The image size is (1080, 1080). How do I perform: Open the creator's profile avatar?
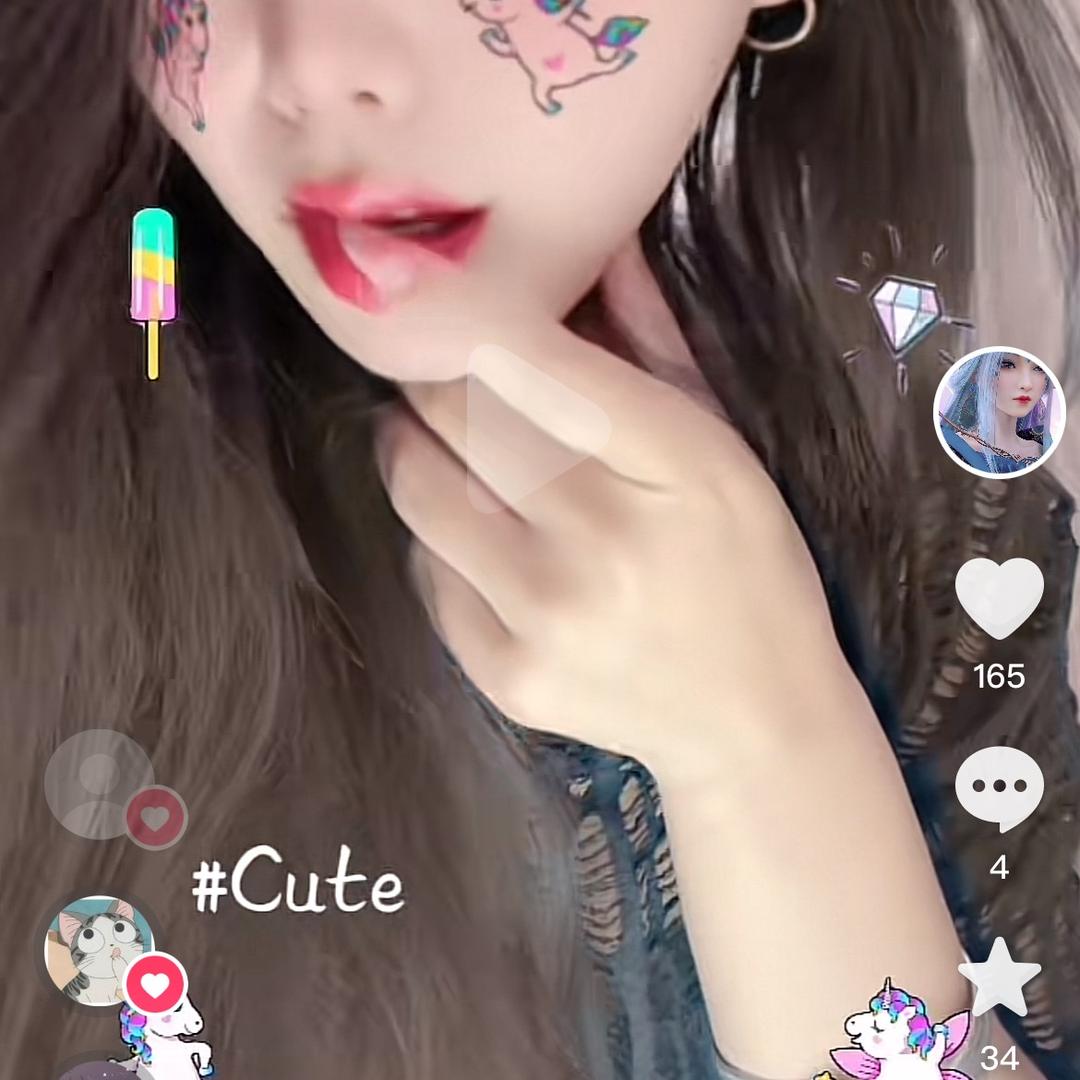(x=999, y=412)
